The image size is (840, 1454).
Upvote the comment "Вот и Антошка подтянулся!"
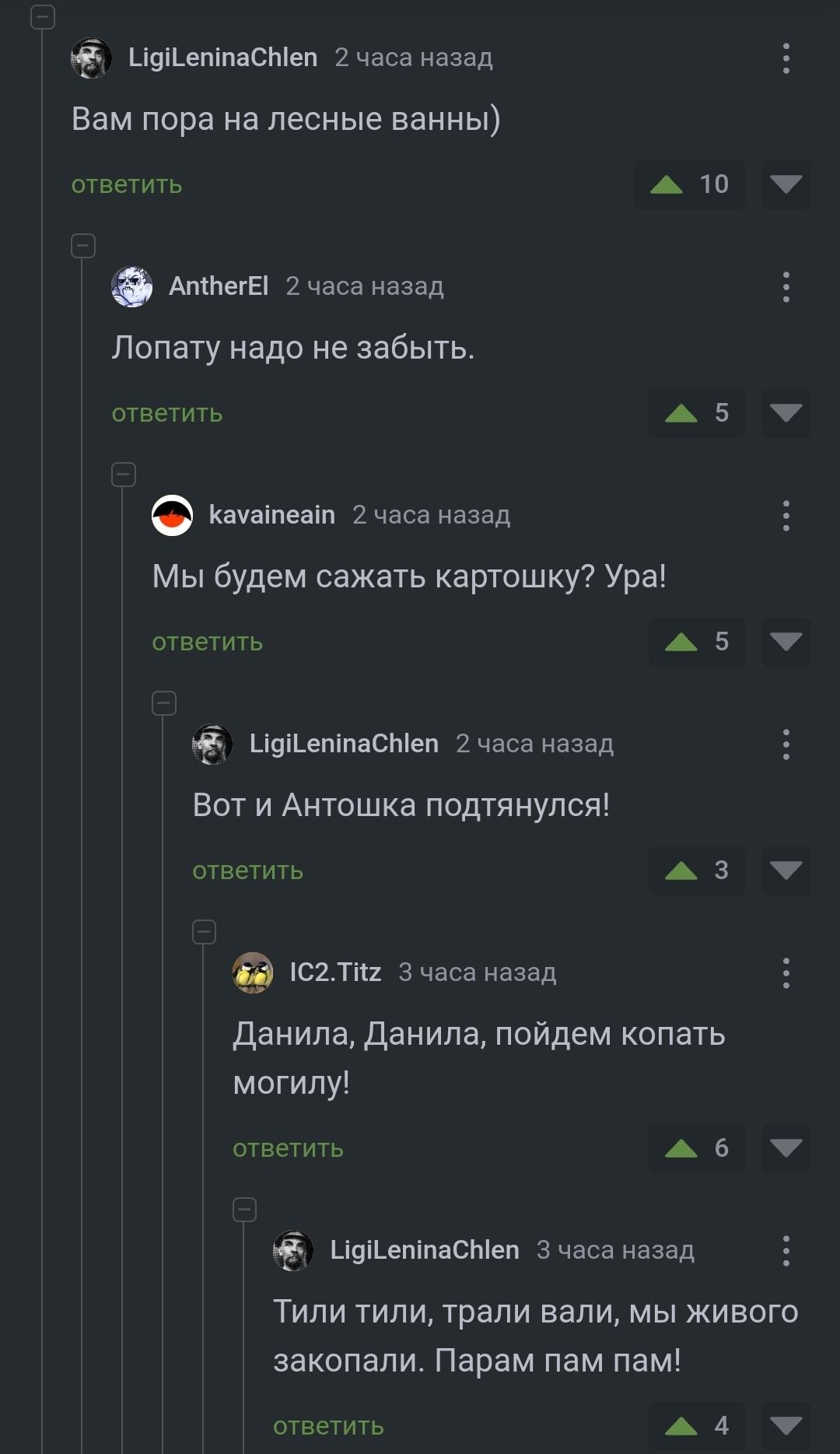point(681,871)
